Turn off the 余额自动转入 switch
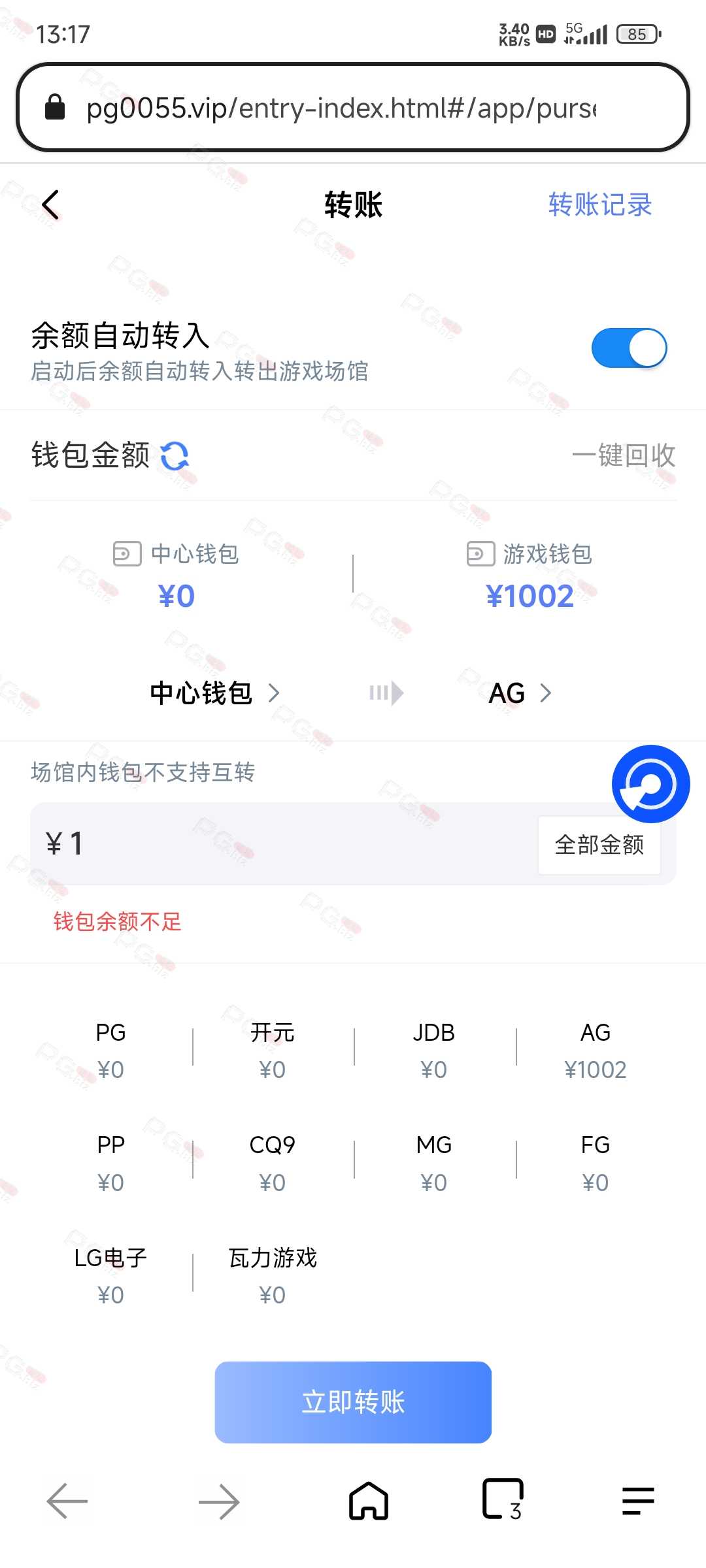This screenshot has width=706, height=1568. click(629, 348)
